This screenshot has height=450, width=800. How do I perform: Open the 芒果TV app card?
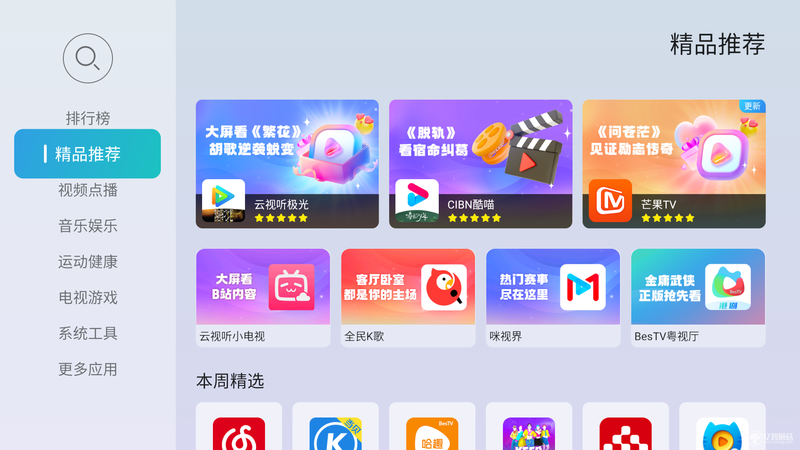pyautogui.click(x=674, y=164)
